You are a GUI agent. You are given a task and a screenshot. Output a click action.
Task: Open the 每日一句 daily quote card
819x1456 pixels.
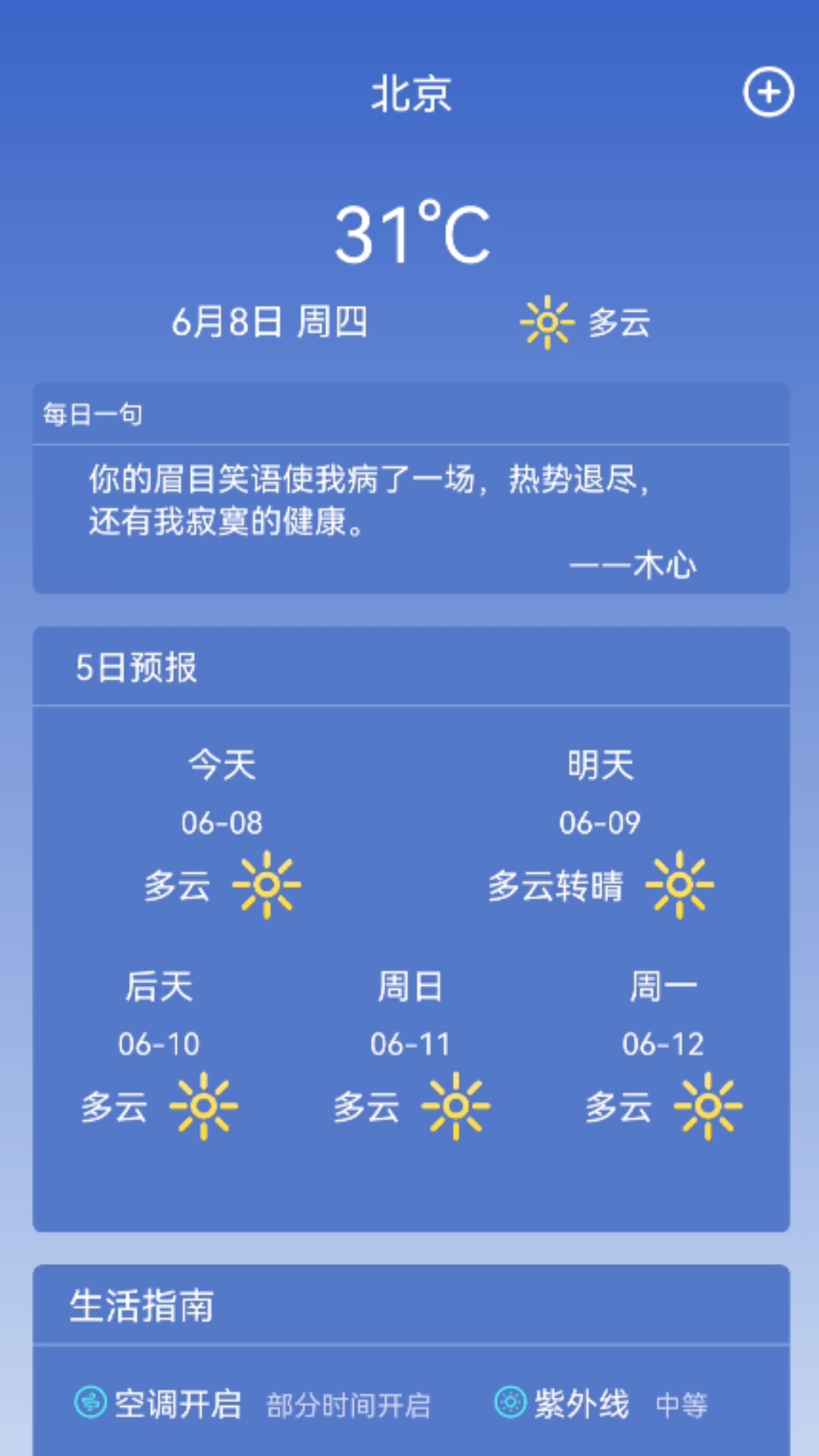coord(93,414)
